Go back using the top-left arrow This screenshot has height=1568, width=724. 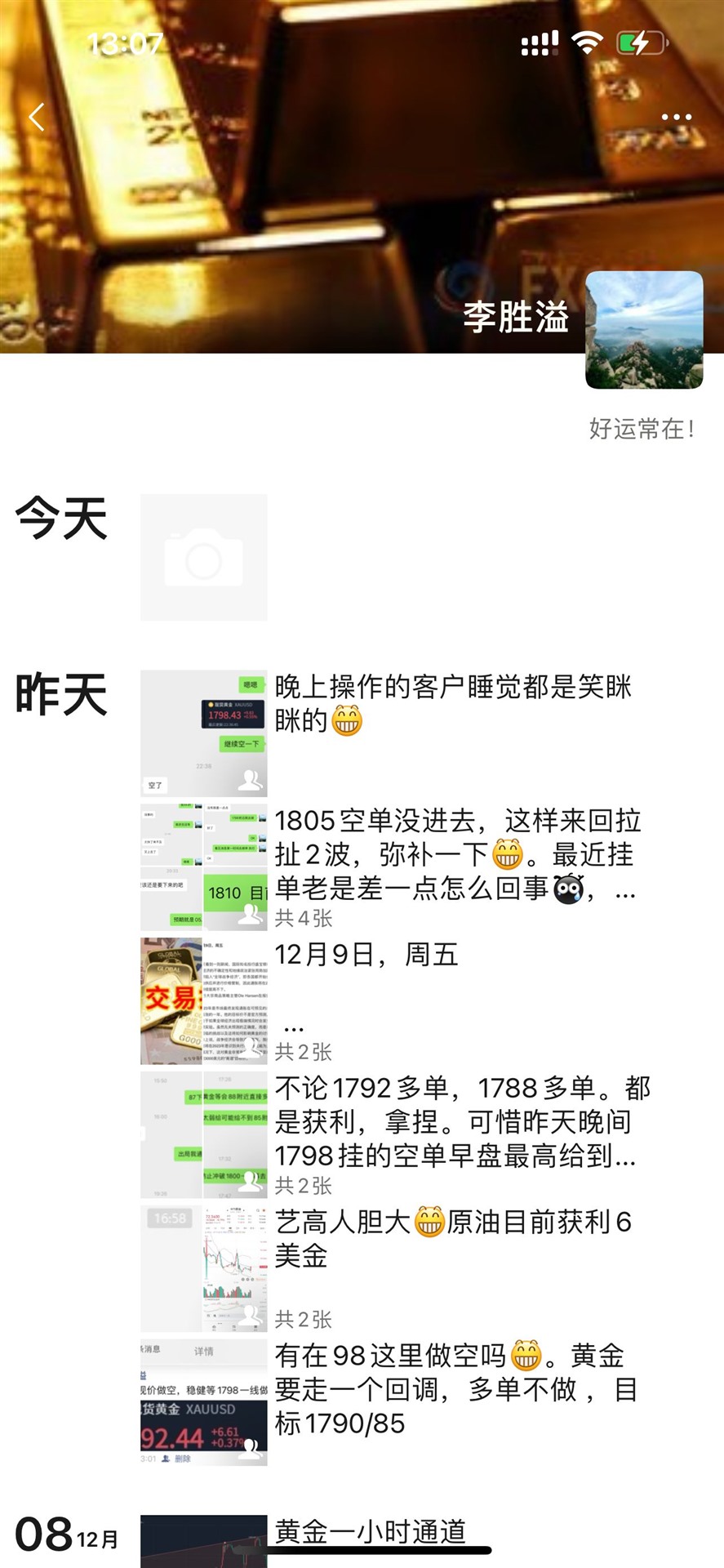(x=36, y=117)
